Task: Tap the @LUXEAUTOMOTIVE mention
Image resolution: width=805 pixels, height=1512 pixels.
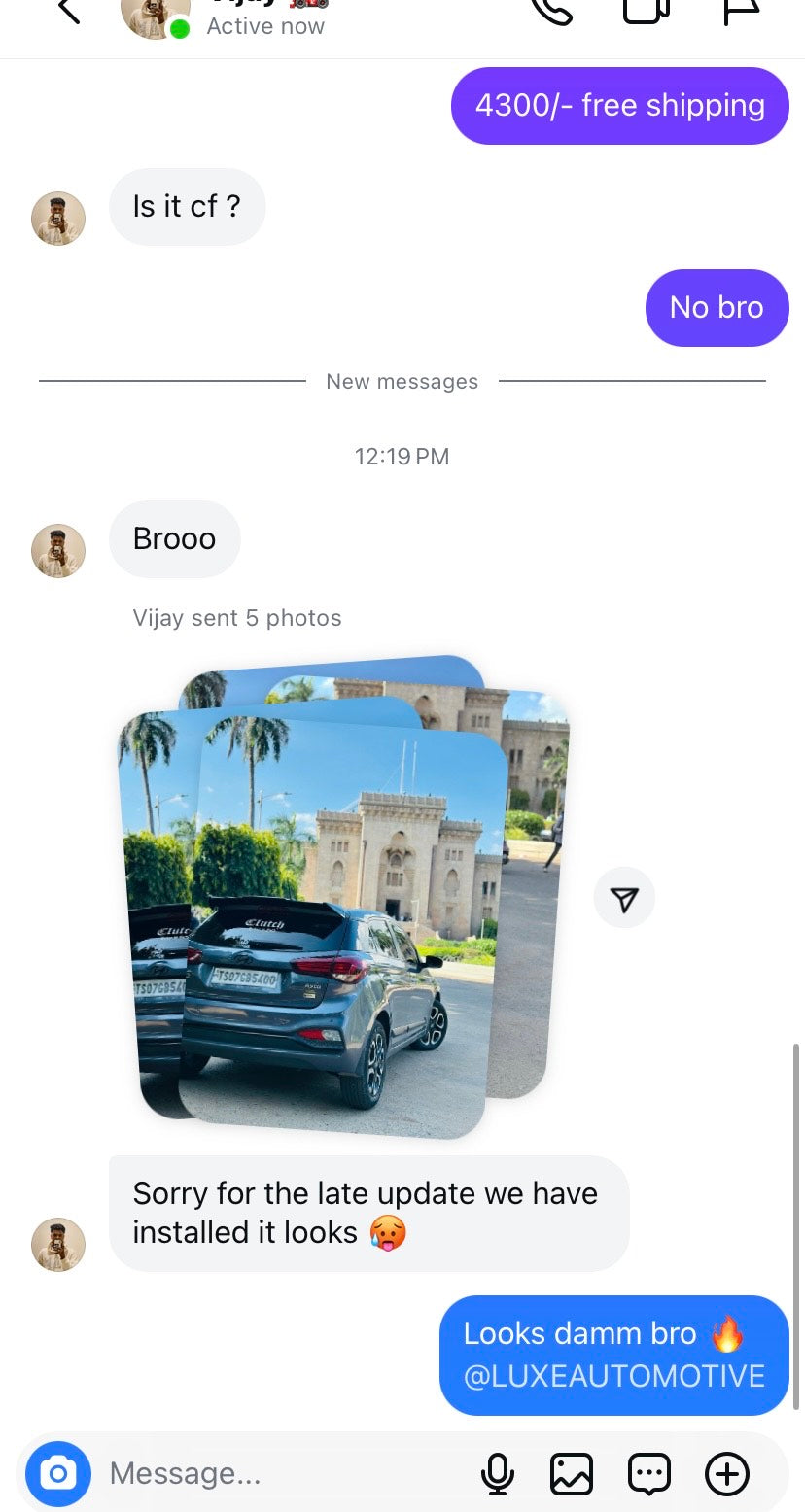Action: (614, 1376)
